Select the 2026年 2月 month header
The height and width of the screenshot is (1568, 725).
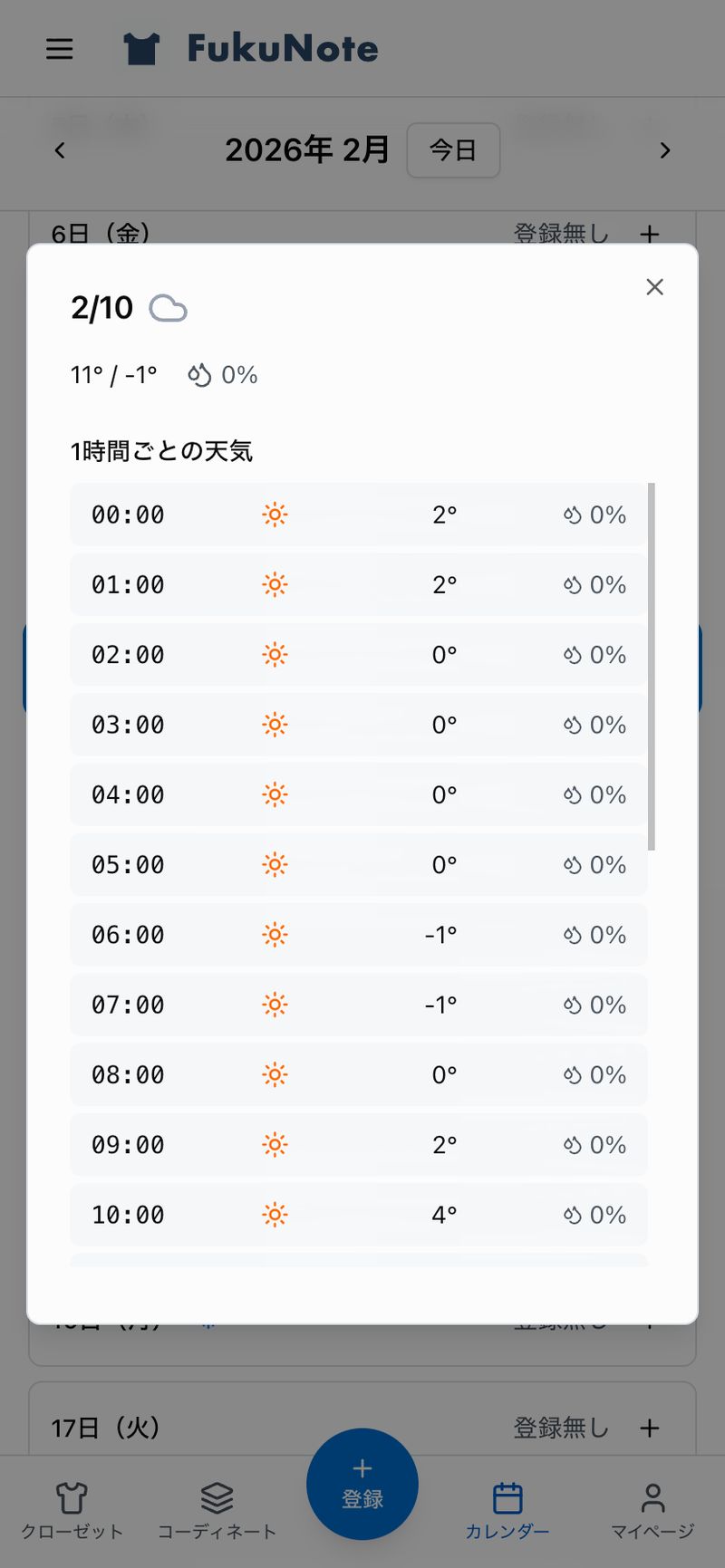pyautogui.click(x=306, y=150)
